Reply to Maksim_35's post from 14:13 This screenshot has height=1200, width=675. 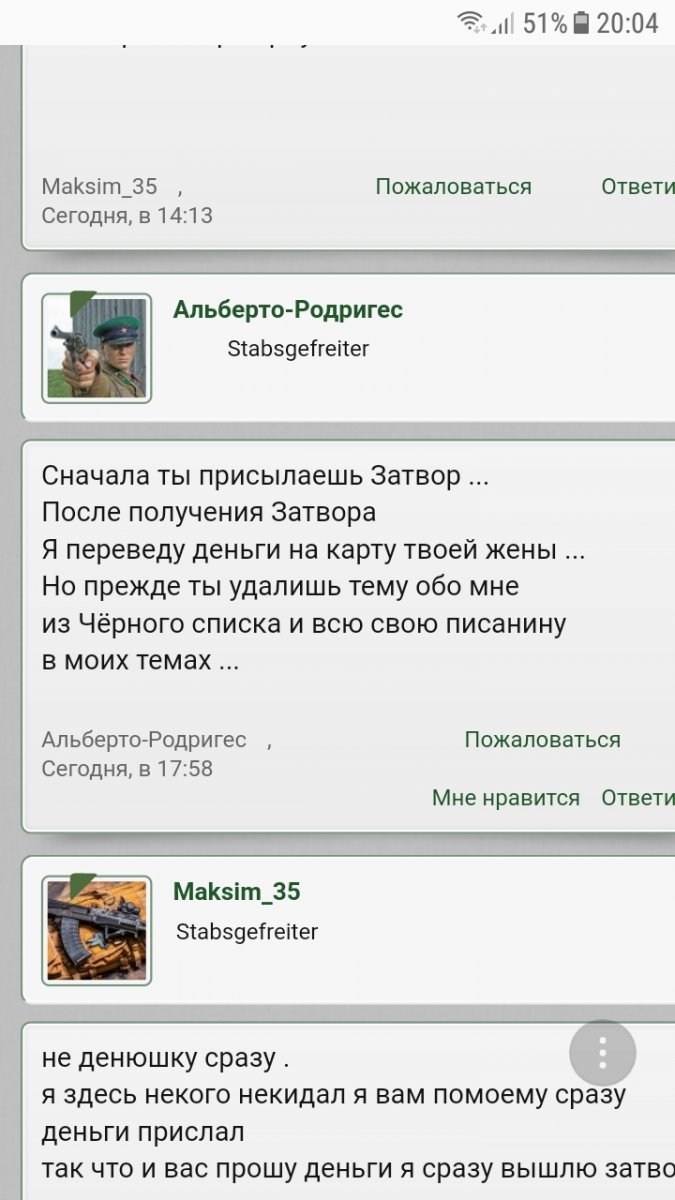pyautogui.click(x=638, y=187)
